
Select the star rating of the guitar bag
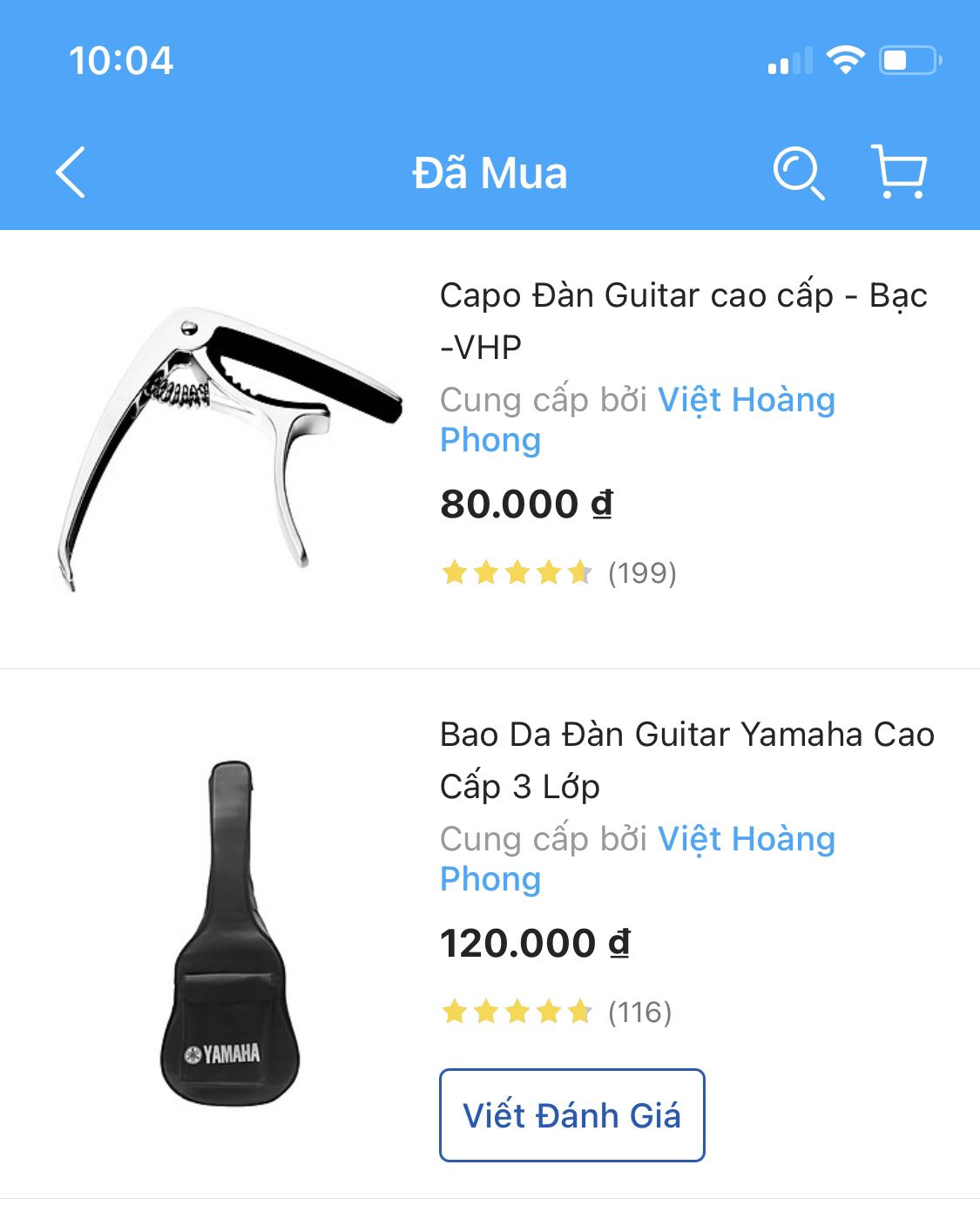[x=516, y=1012]
